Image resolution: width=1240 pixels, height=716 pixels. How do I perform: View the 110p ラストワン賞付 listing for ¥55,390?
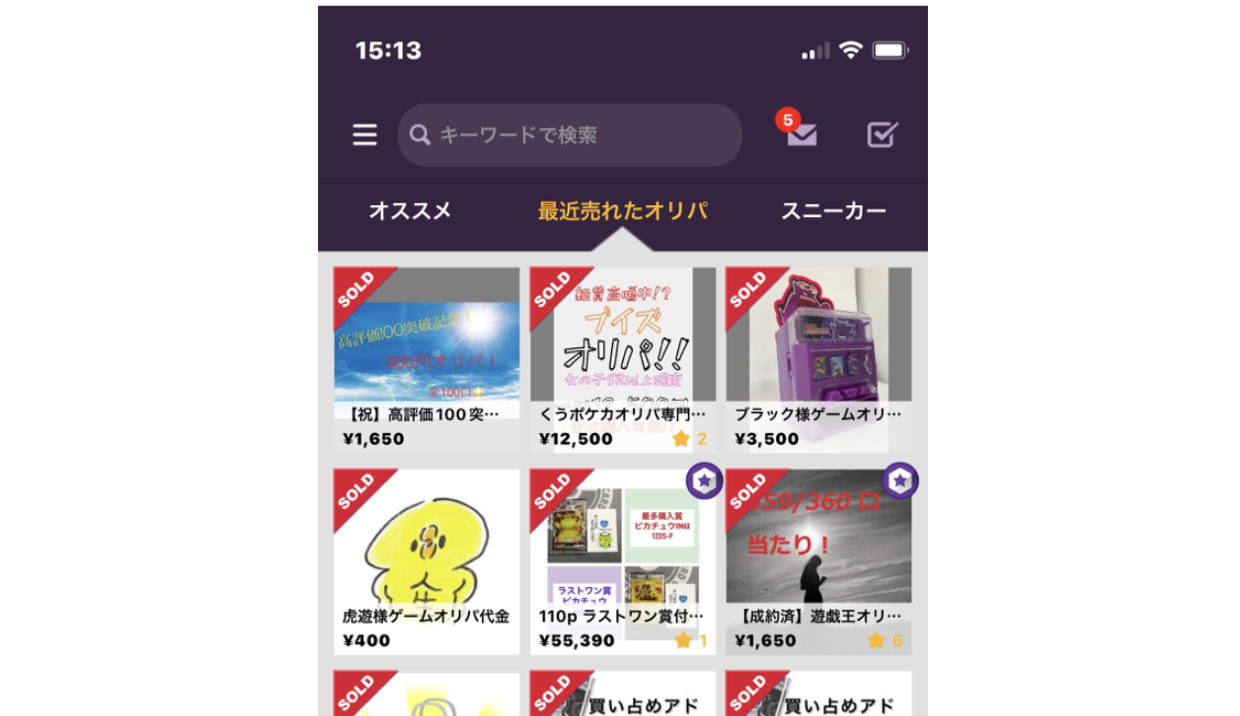click(622, 562)
